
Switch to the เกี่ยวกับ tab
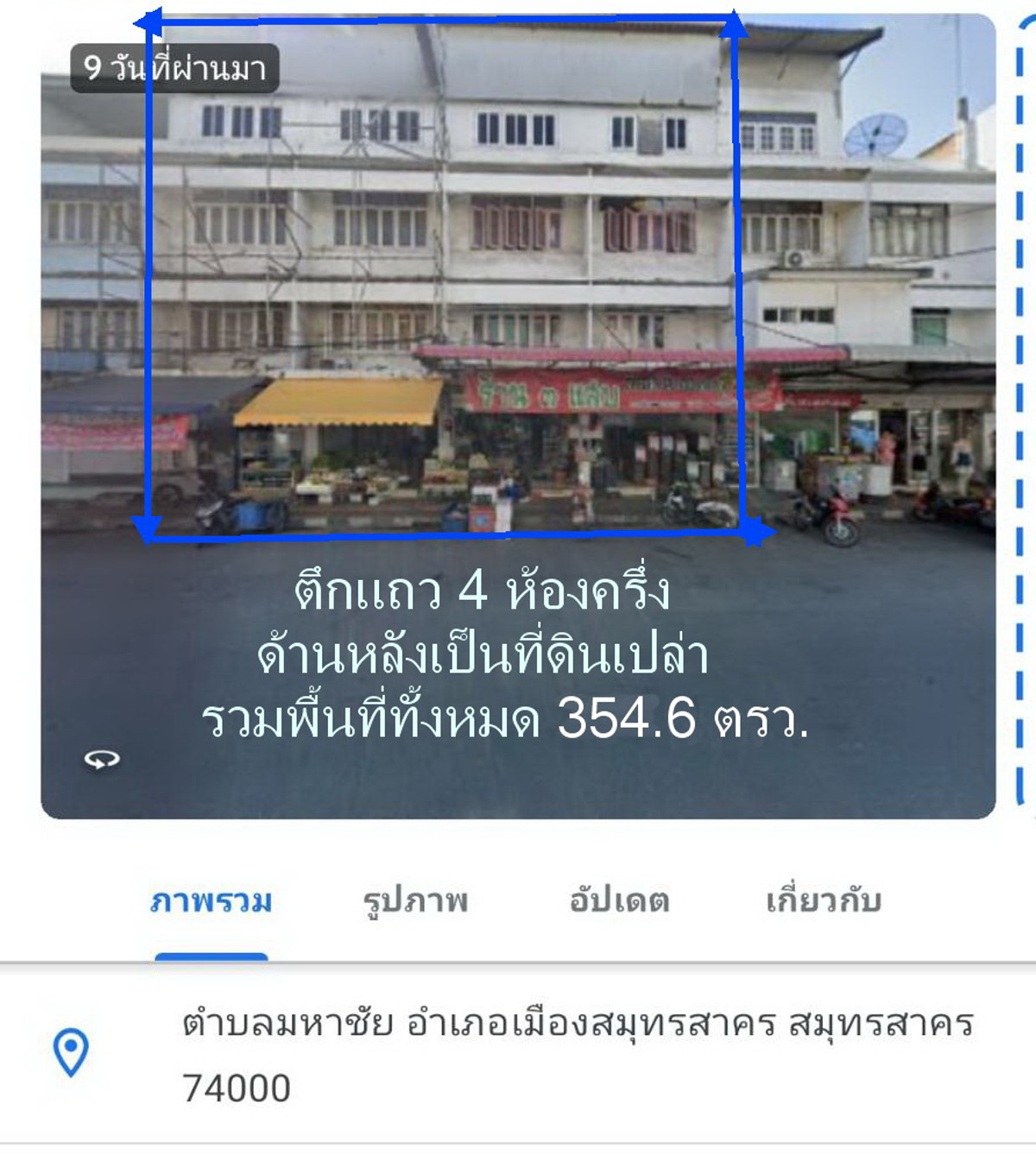tap(824, 901)
